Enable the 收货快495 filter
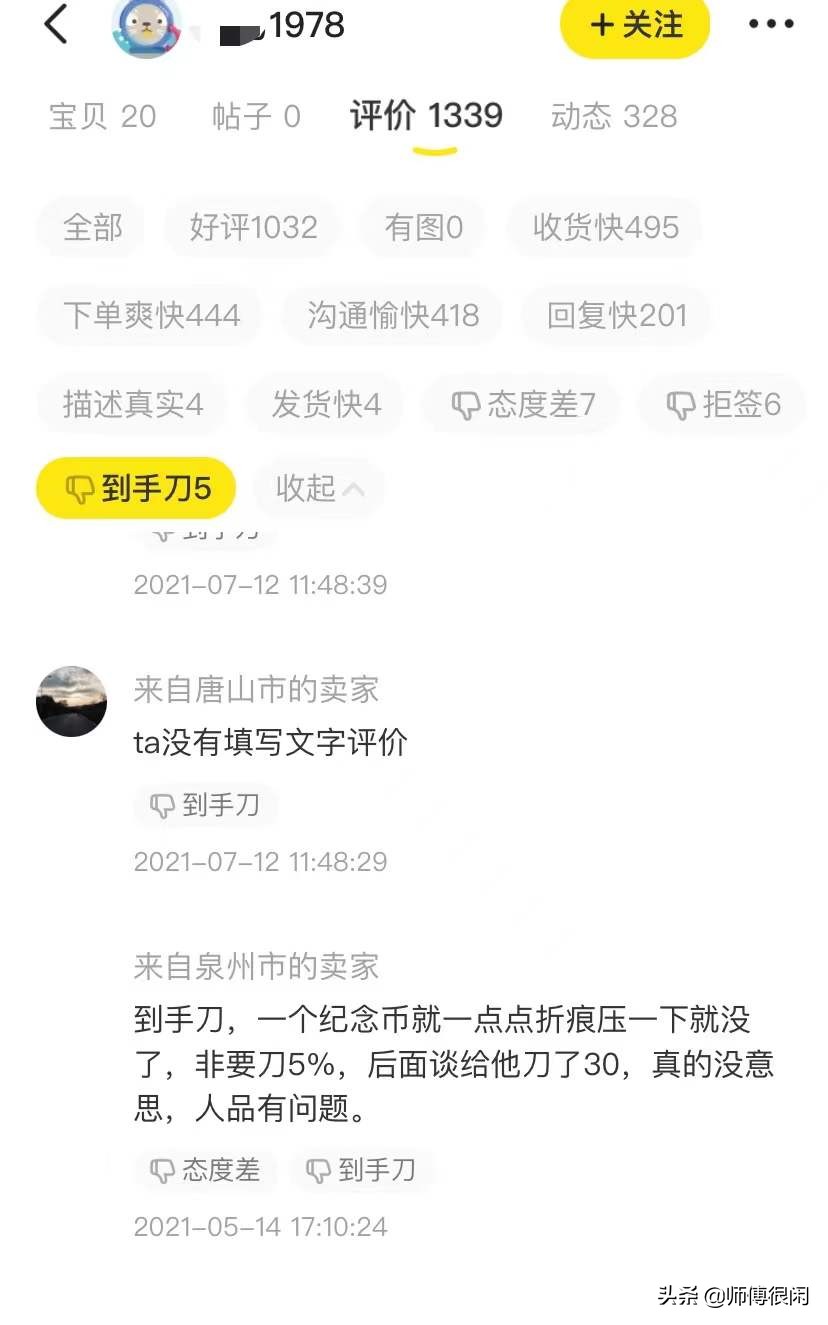The height and width of the screenshot is (1325, 828). click(604, 227)
